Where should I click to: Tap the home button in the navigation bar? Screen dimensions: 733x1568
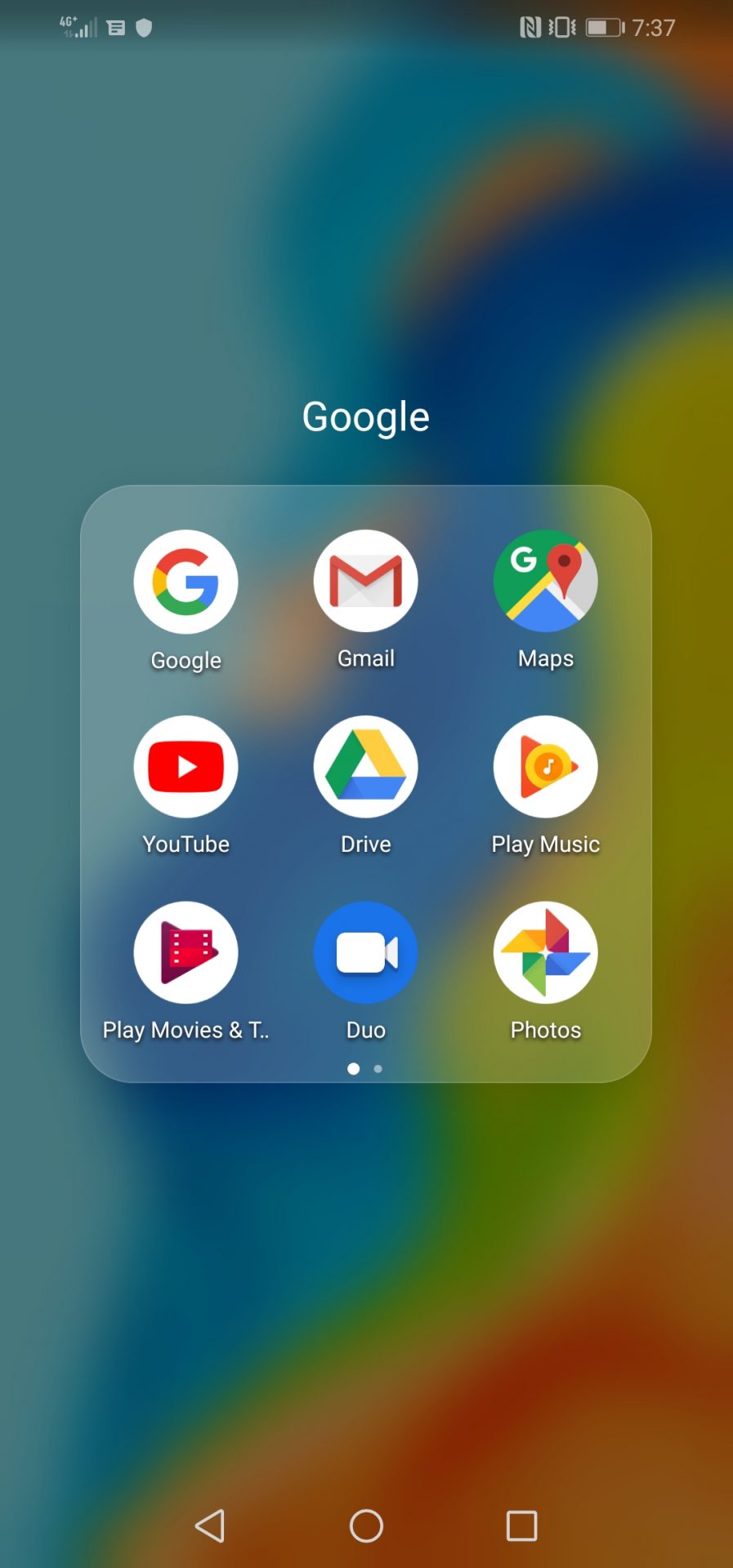(366, 1526)
